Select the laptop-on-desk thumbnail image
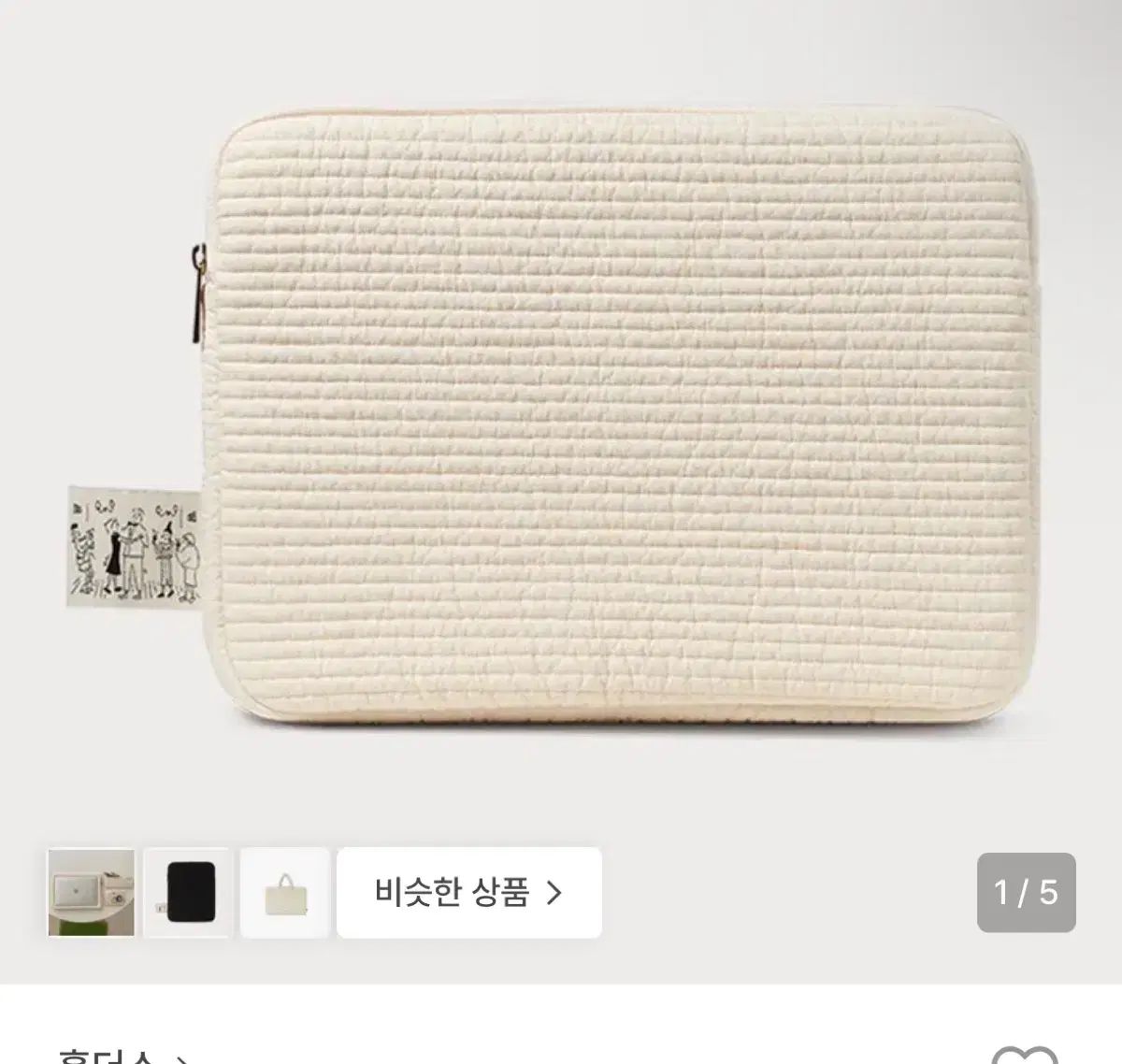The height and width of the screenshot is (1064, 1122). click(91, 892)
